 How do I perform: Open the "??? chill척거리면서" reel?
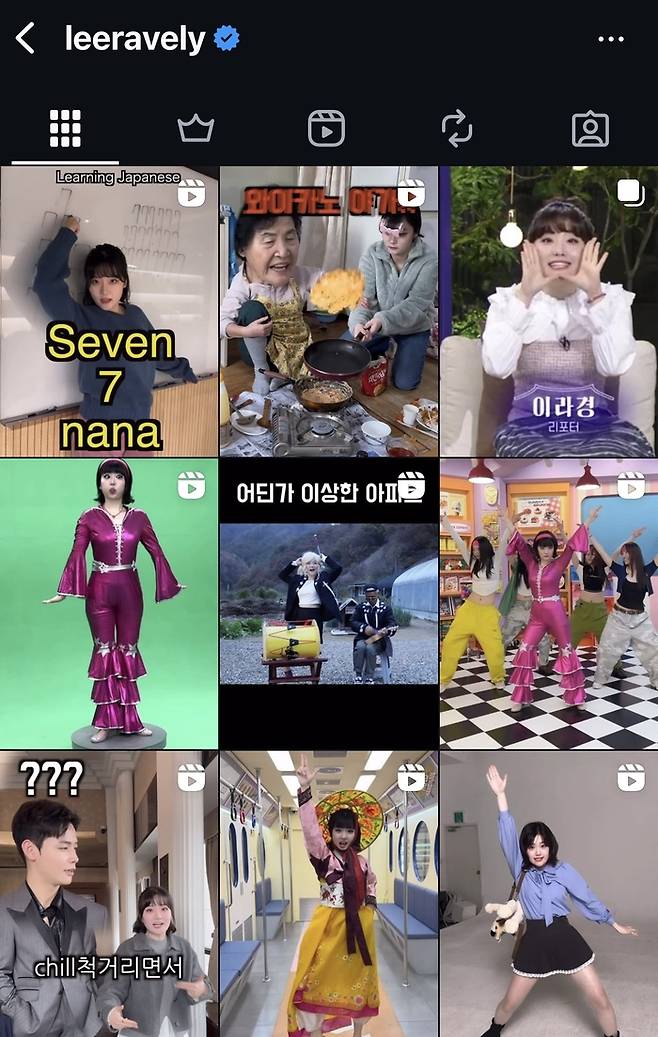(109, 895)
